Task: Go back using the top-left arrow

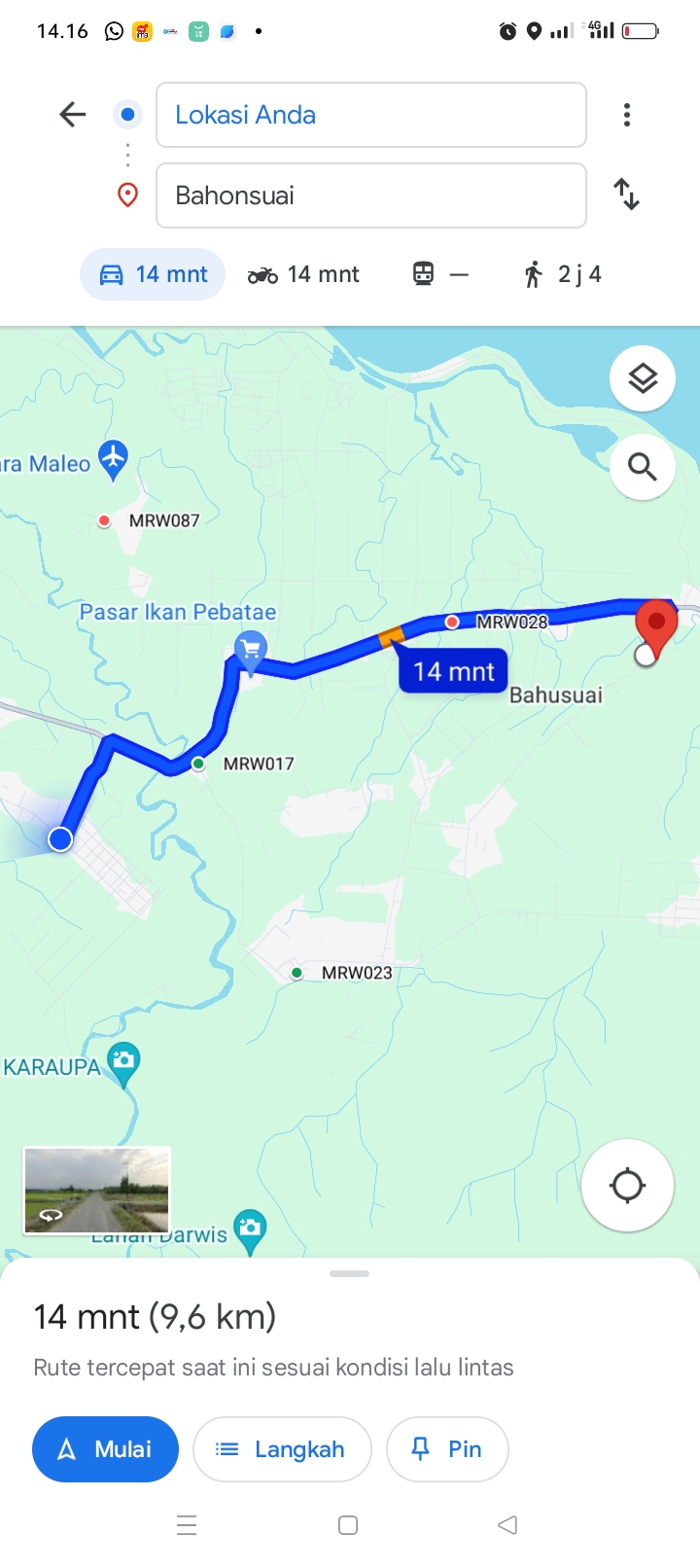Action: pyautogui.click(x=73, y=115)
